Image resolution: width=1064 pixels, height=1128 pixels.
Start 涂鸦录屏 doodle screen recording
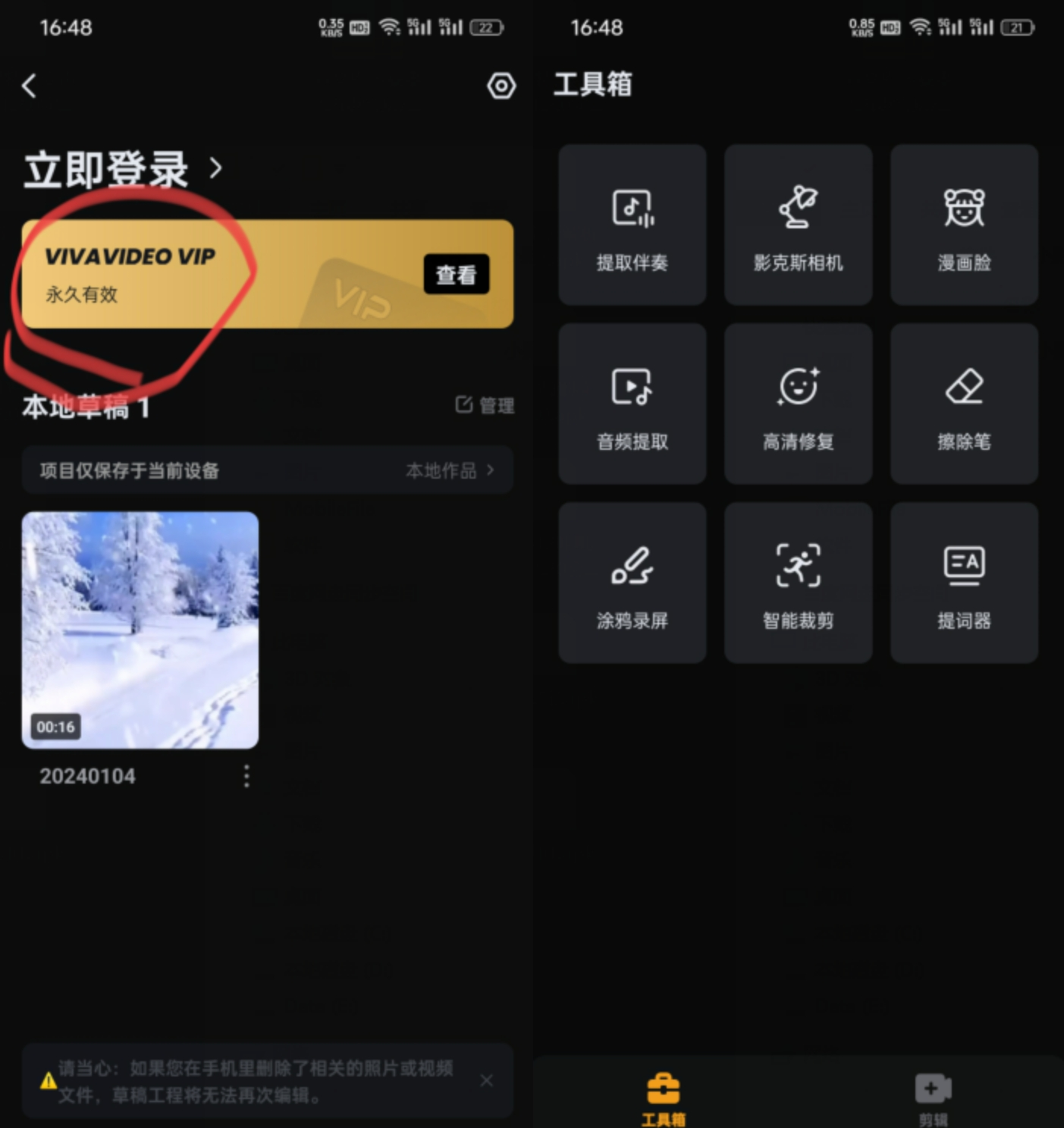(632, 583)
